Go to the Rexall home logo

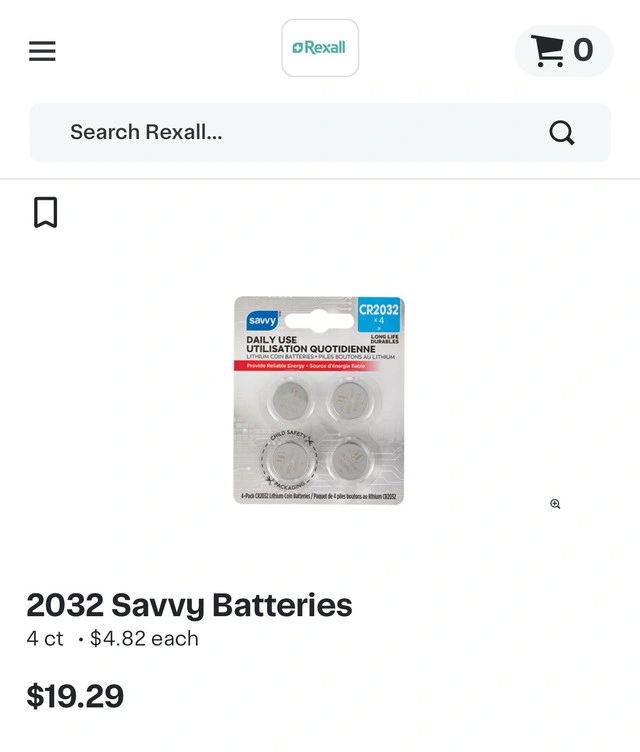(x=320, y=48)
